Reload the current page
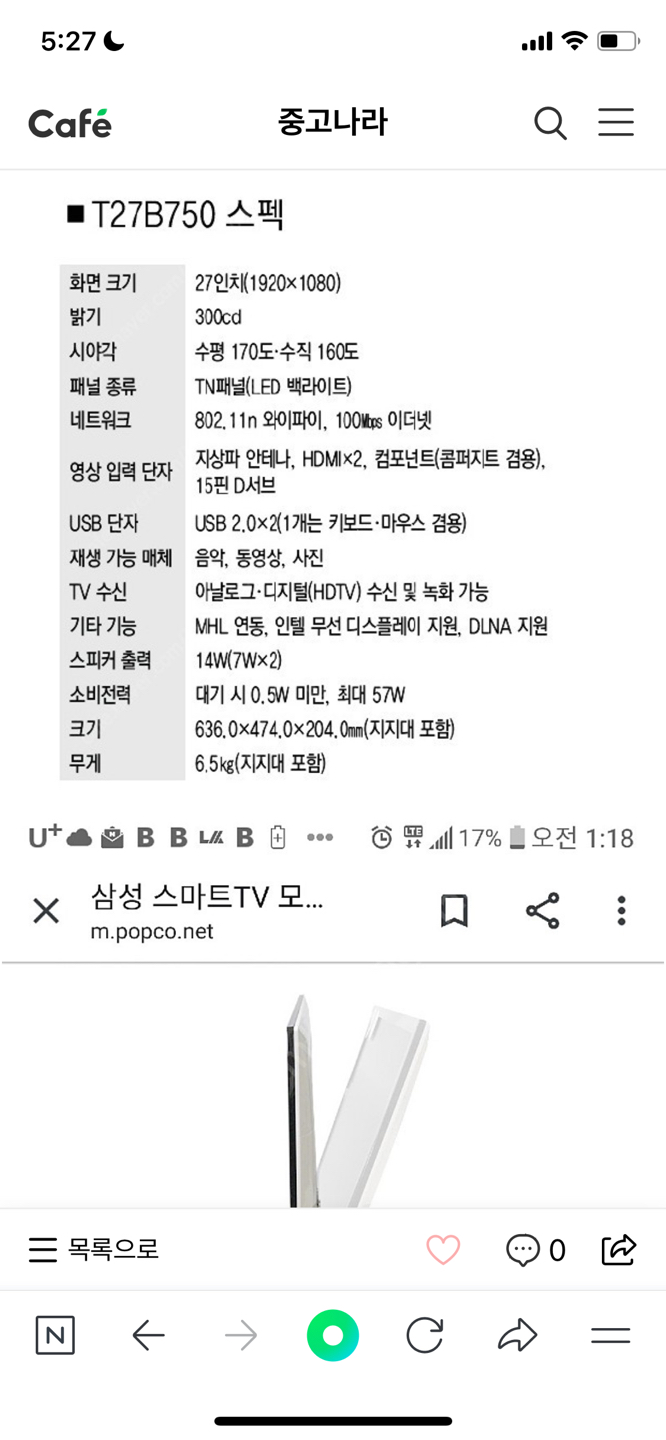The height and width of the screenshot is (1440, 666). point(425,1335)
